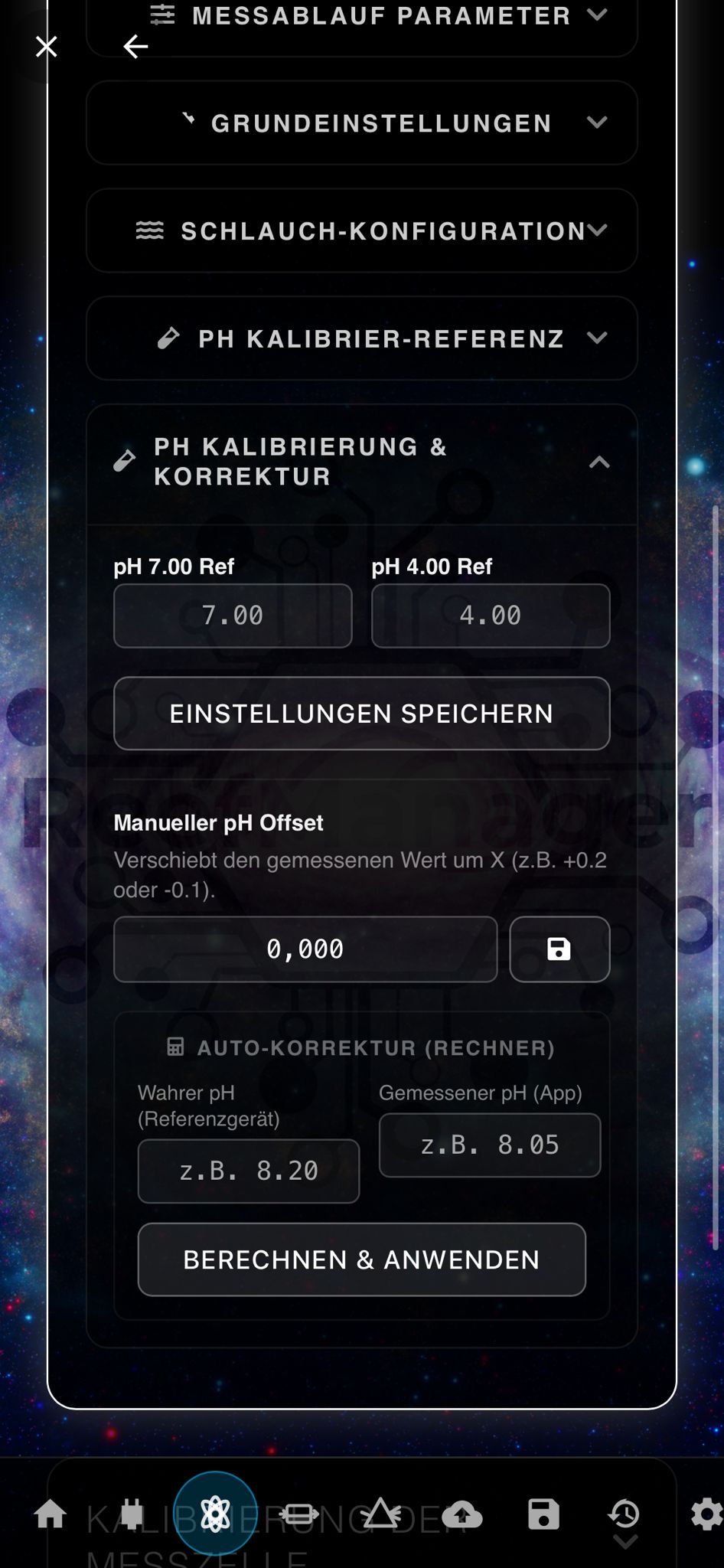Enter the Wahrer pH reference value
This screenshot has height=1568, width=724.
tap(249, 1171)
